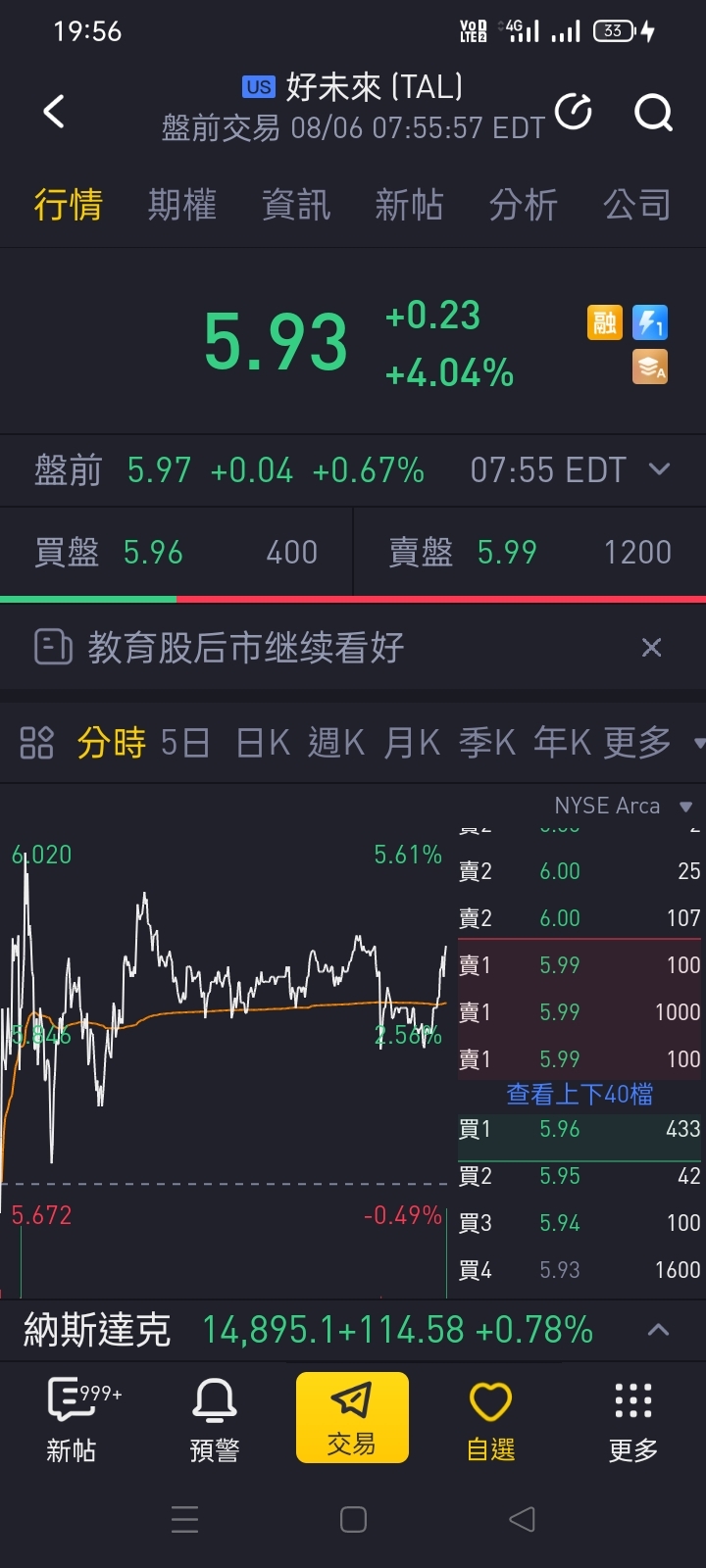Tap 查看上下40檔 link
The width and height of the screenshot is (706, 1568).
(580, 1094)
